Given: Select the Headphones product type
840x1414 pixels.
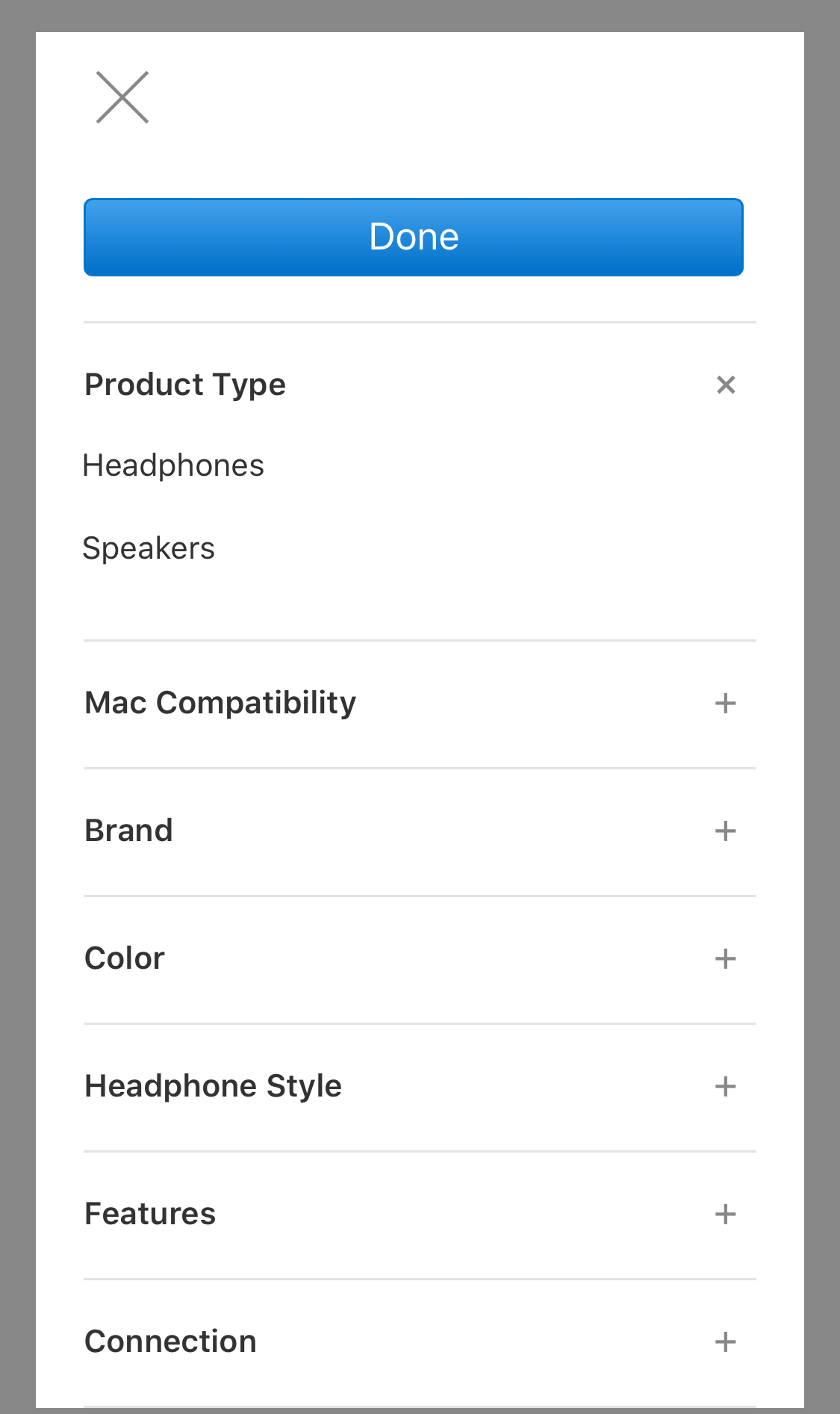Looking at the screenshot, I should coord(173,465).
